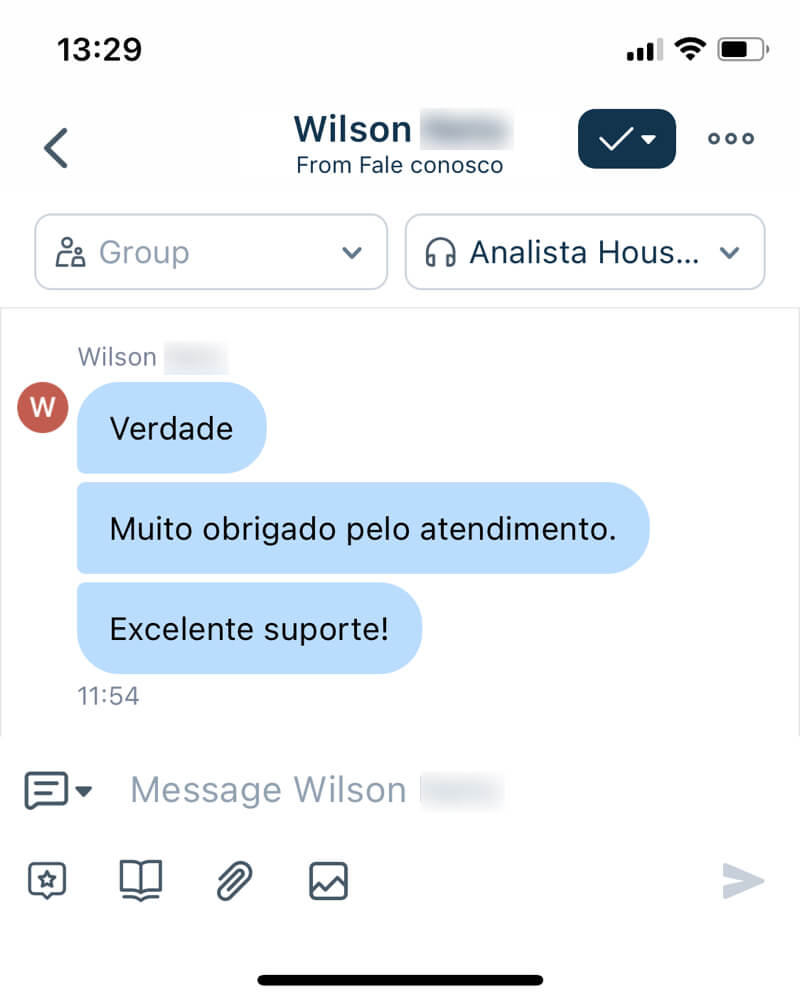This screenshot has width=800, height=1002.
Task: Open the three-dot overflow menu
Action: [731, 139]
